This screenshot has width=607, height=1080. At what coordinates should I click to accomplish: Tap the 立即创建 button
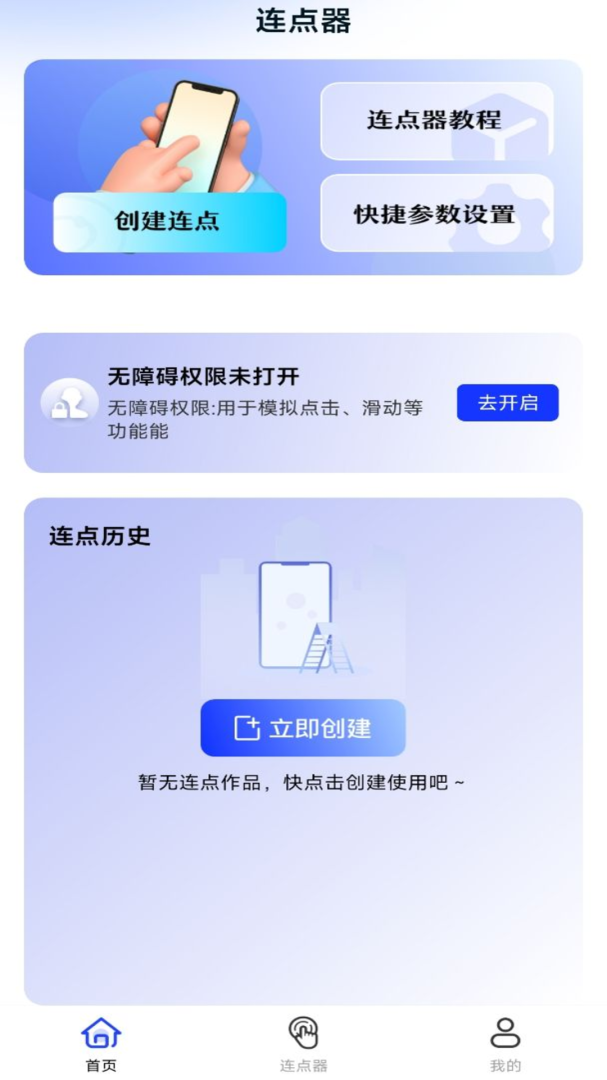pos(303,728)
